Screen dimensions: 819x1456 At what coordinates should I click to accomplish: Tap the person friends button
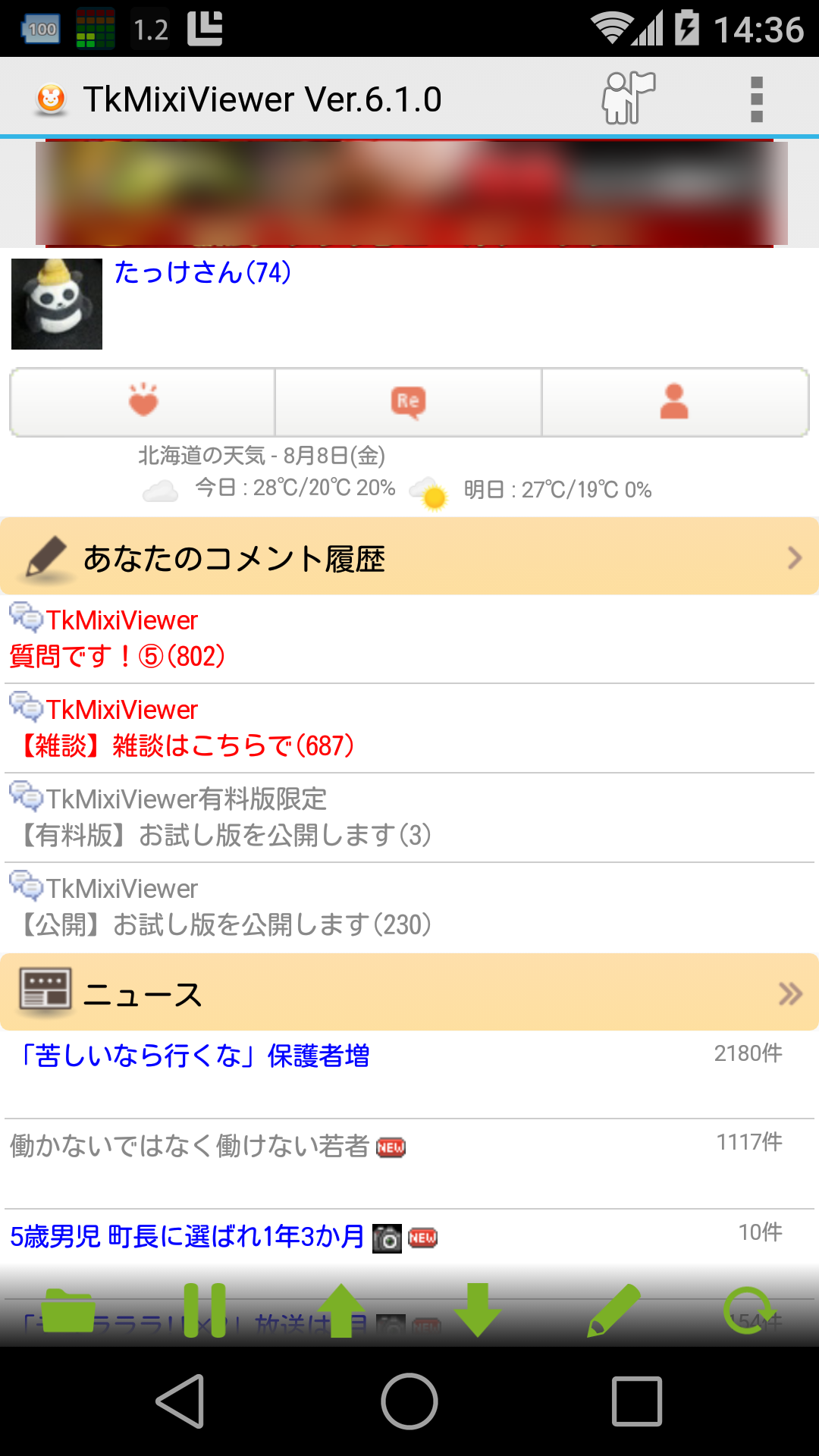tap(674, 402)
